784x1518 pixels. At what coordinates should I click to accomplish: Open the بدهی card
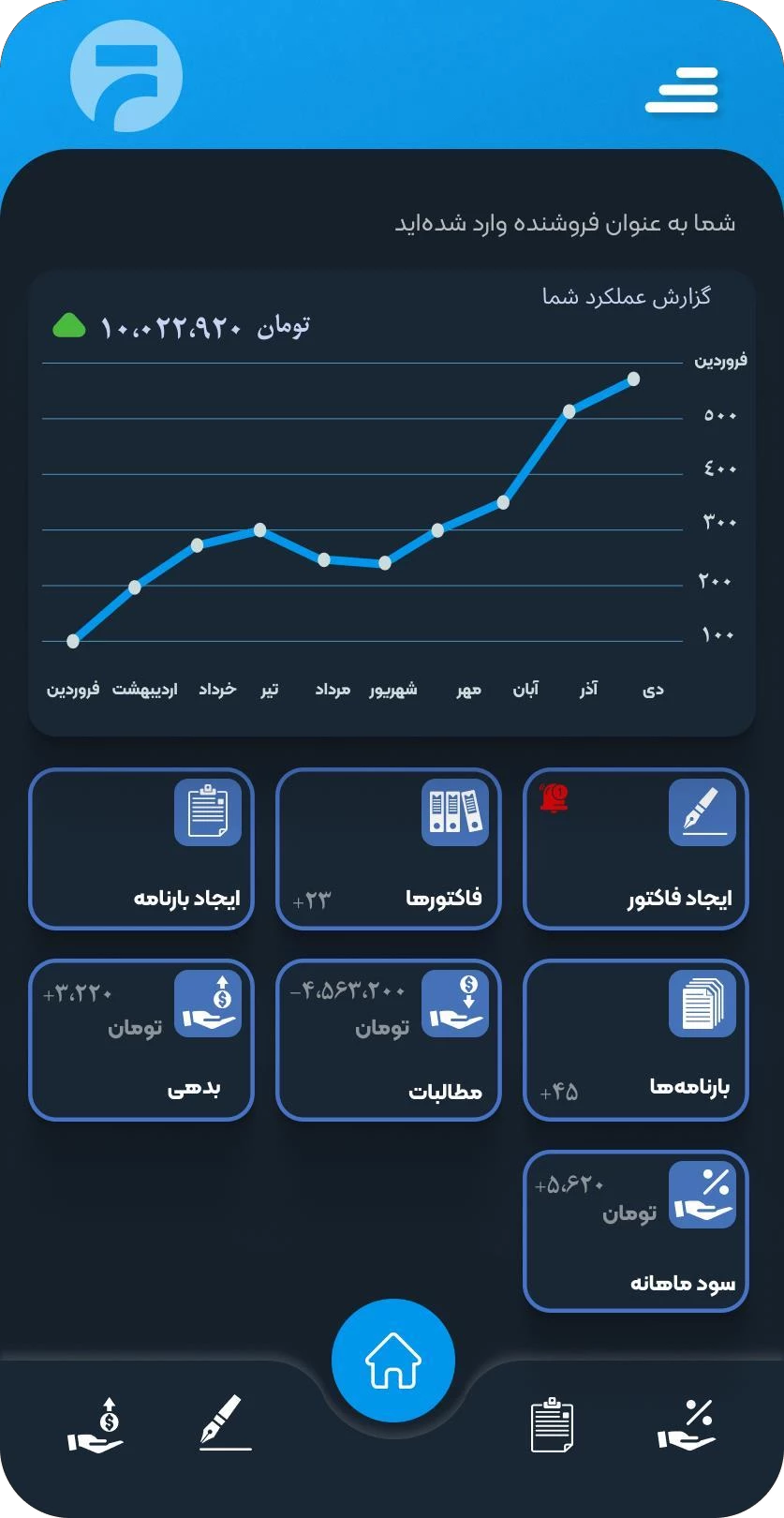[x=141, y=1040]
